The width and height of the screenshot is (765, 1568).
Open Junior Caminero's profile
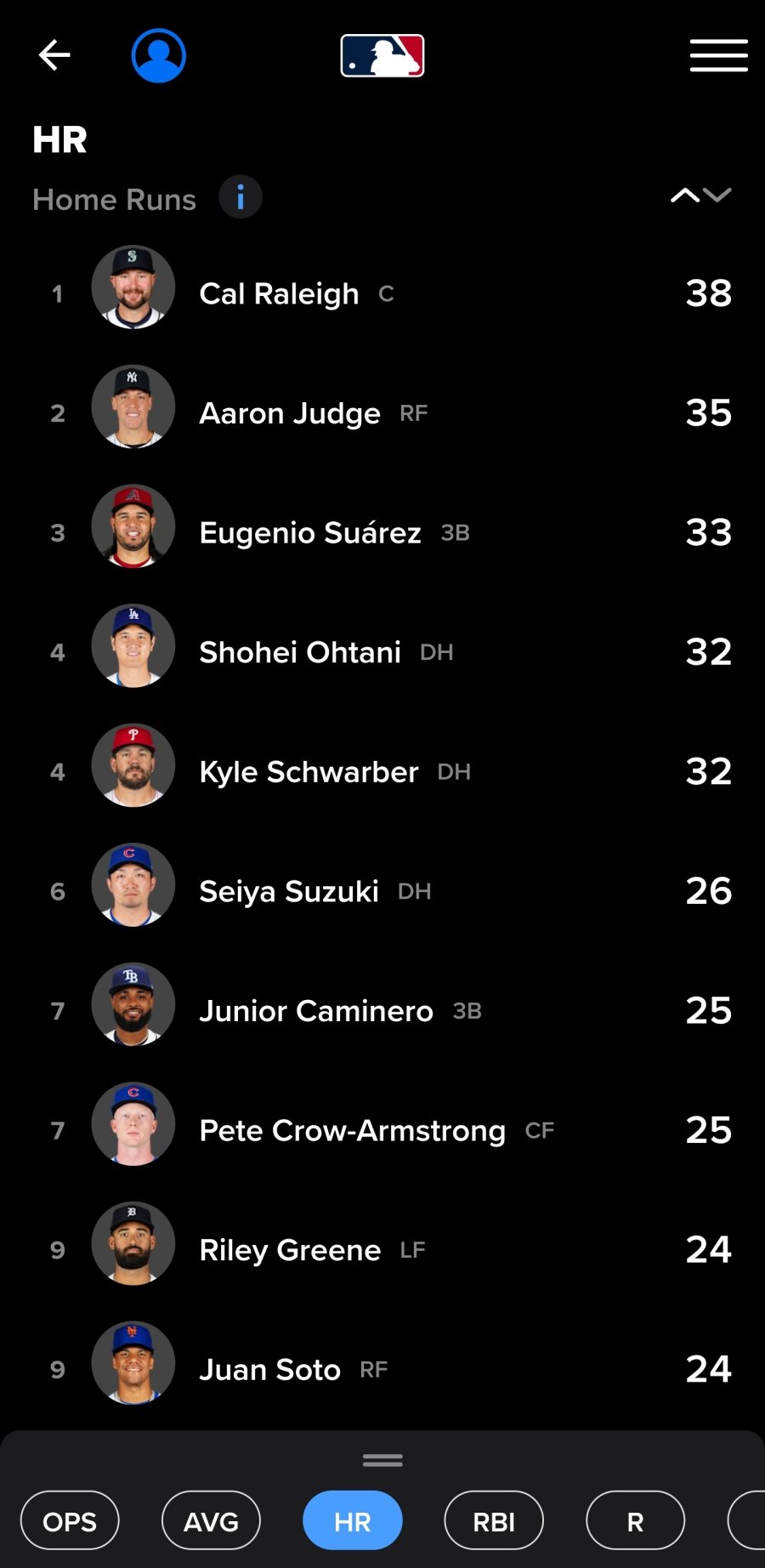click(315, 1011)
